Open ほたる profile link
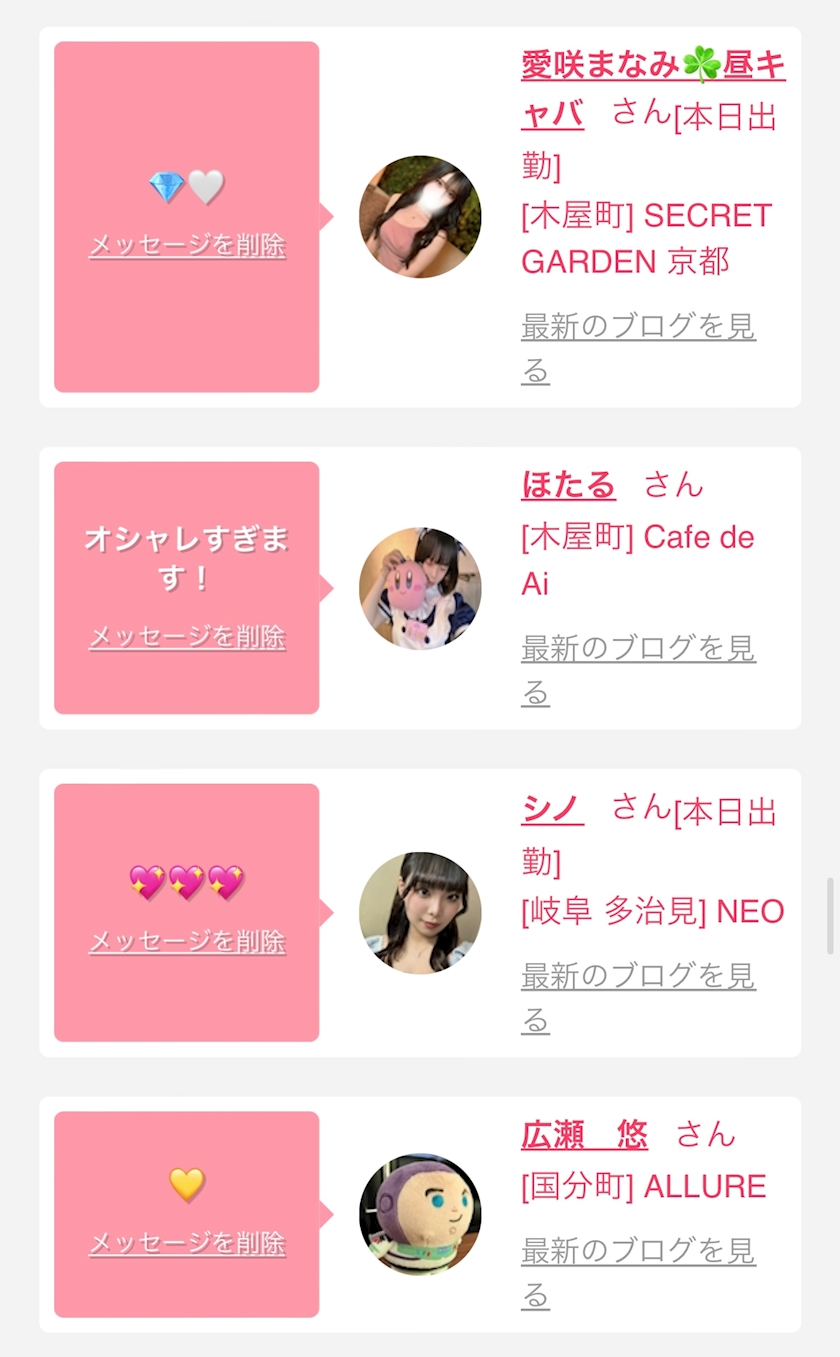 pyautogui.click(x=568, y=486)
